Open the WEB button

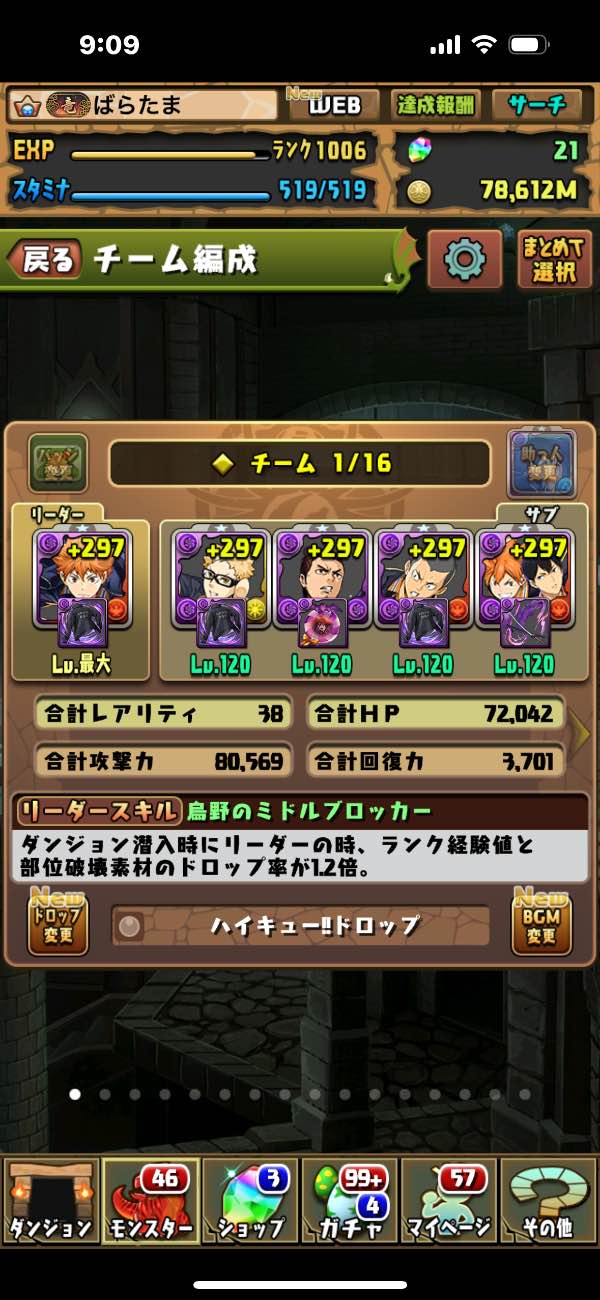[x=333, y=105]
